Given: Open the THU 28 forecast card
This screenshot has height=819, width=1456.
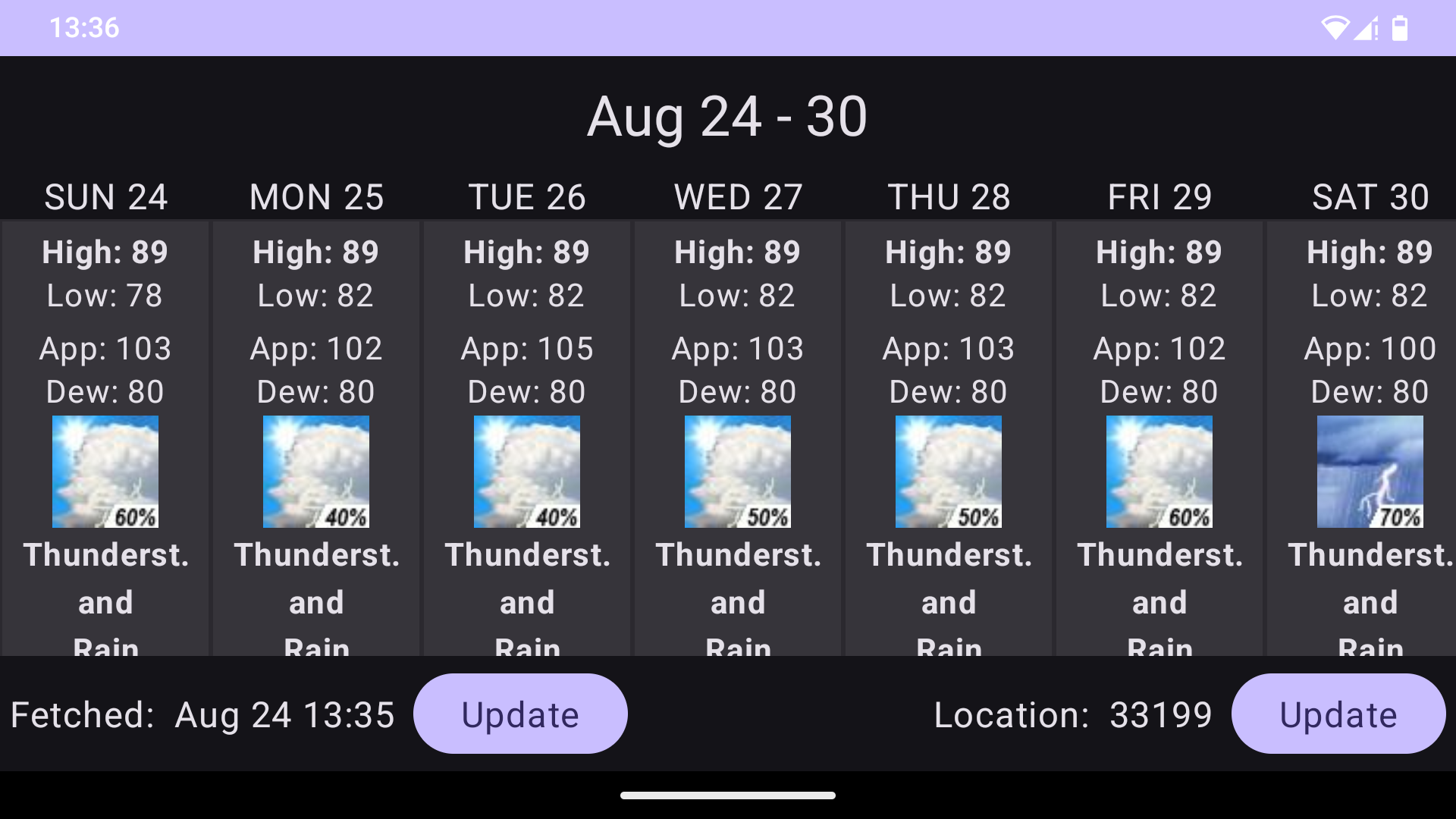Looking at the screenshot, I should click(949, 438).
